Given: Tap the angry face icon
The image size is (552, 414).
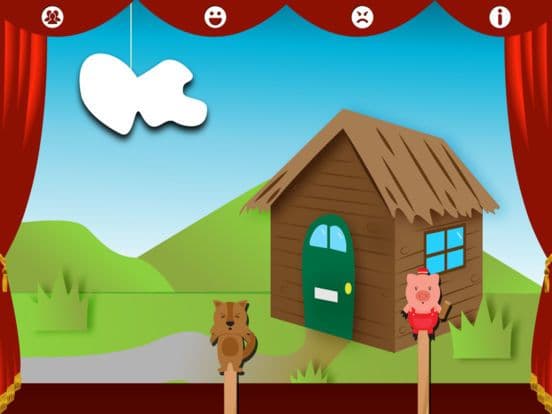Looking at the screenshot, I should click(x=362, y=17).
